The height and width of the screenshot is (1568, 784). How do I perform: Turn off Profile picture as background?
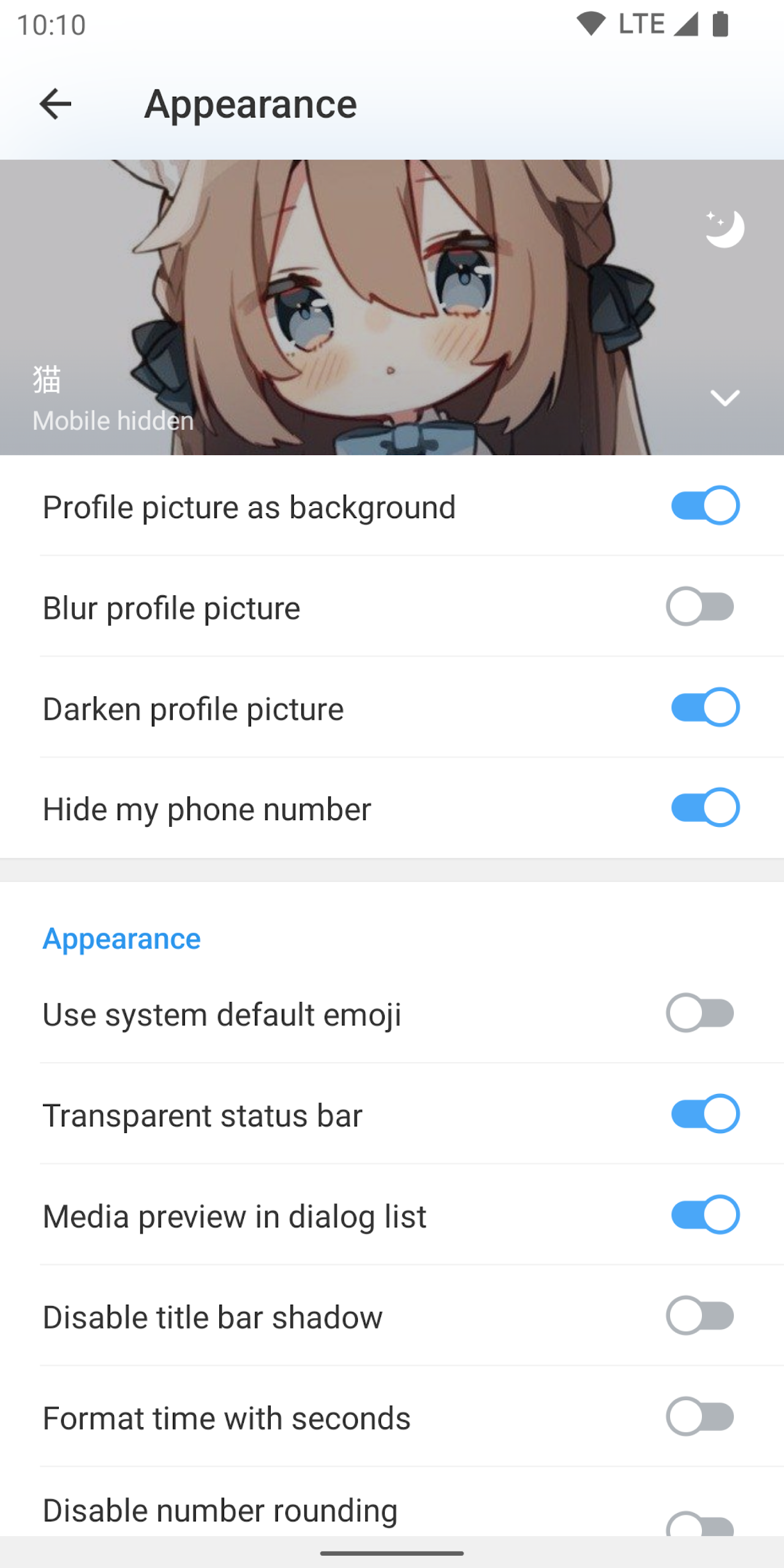tap(704, 506)
